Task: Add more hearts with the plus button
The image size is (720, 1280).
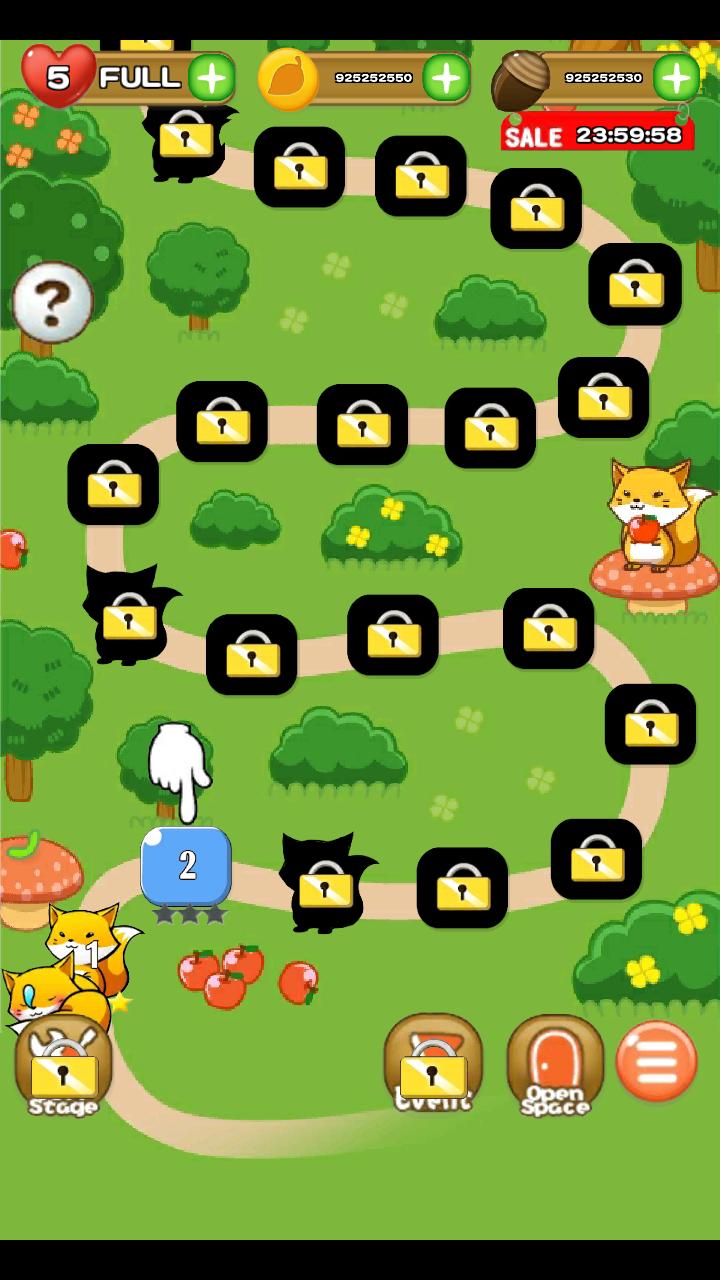Action: (x=211, y=78)
